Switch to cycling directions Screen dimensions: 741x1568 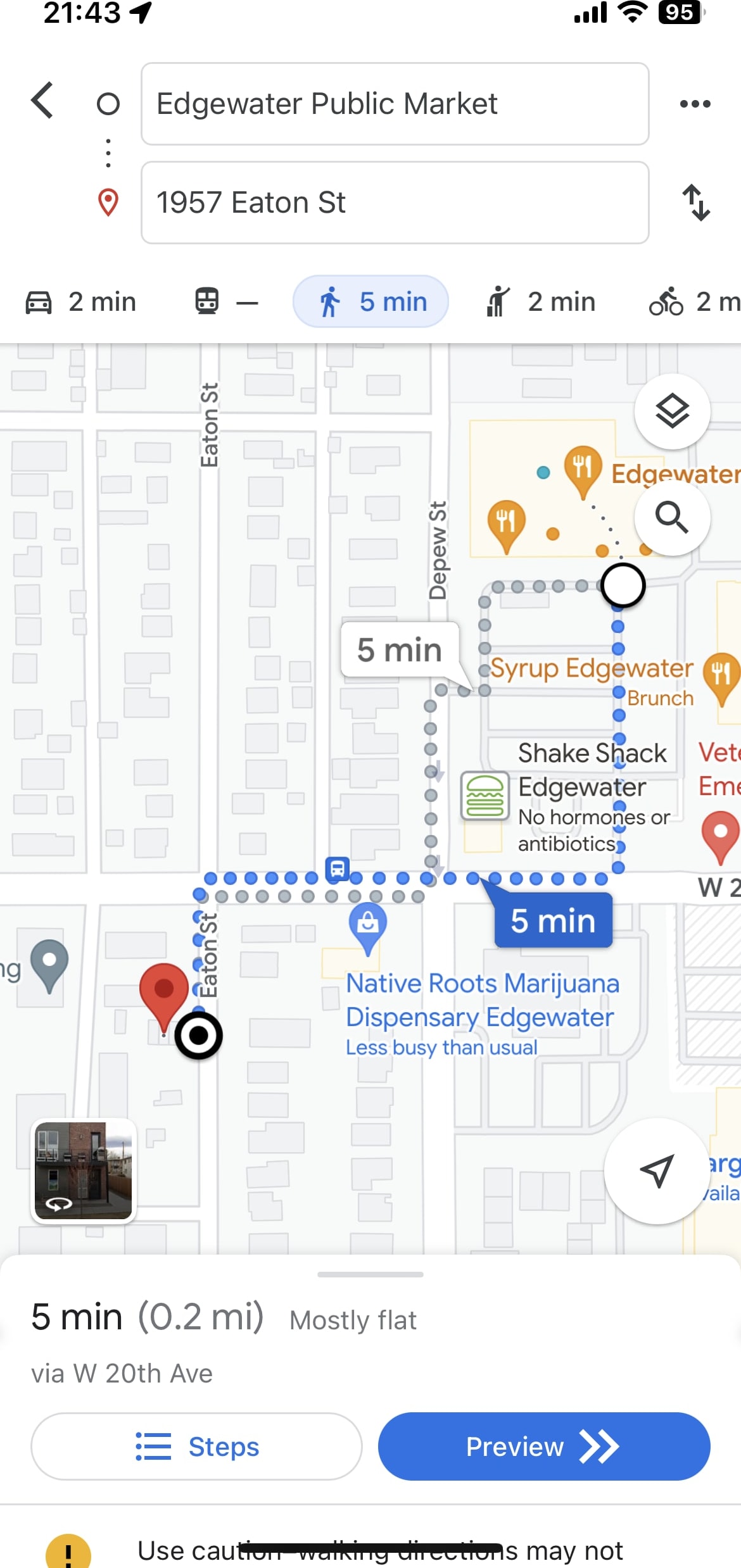pyautogui.click(x=693, y=302)
